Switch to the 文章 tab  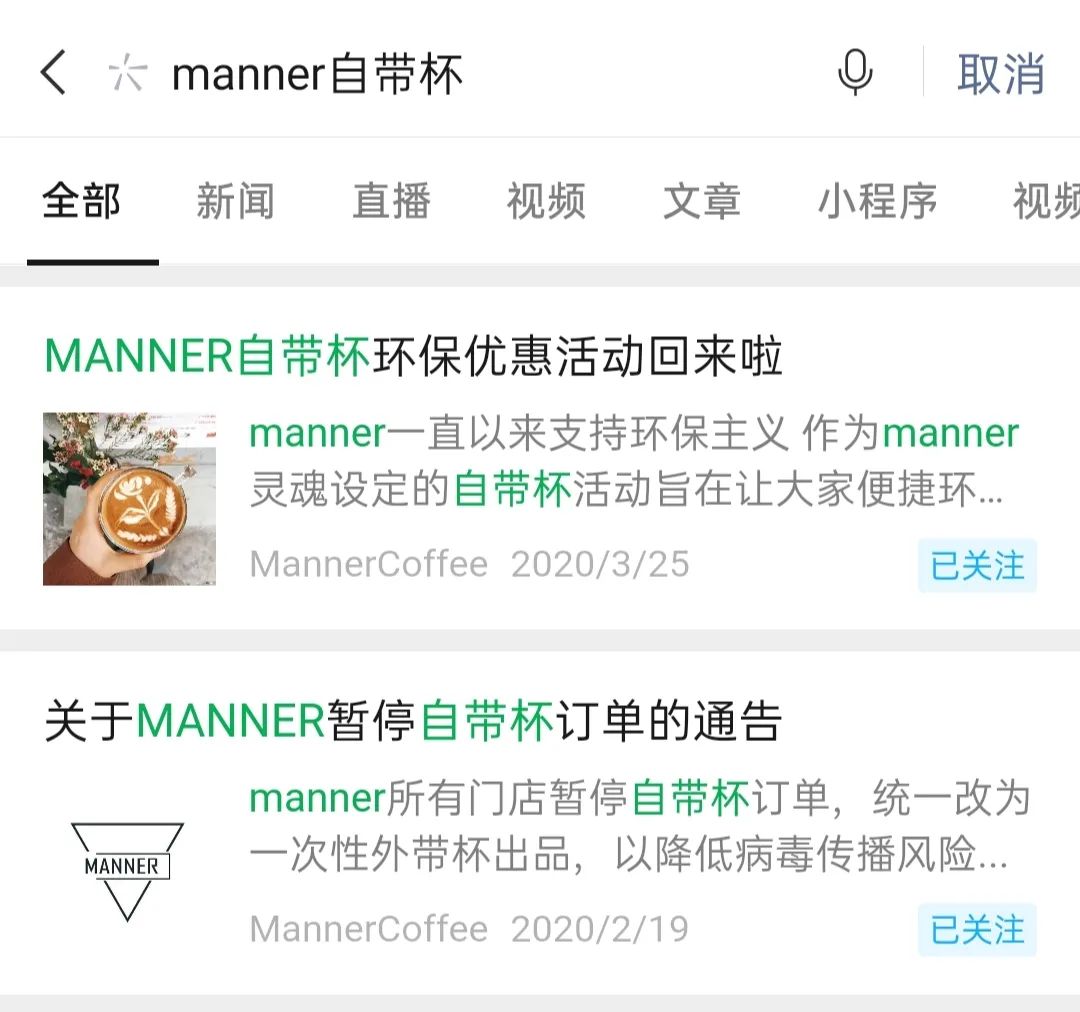(702, 202)
